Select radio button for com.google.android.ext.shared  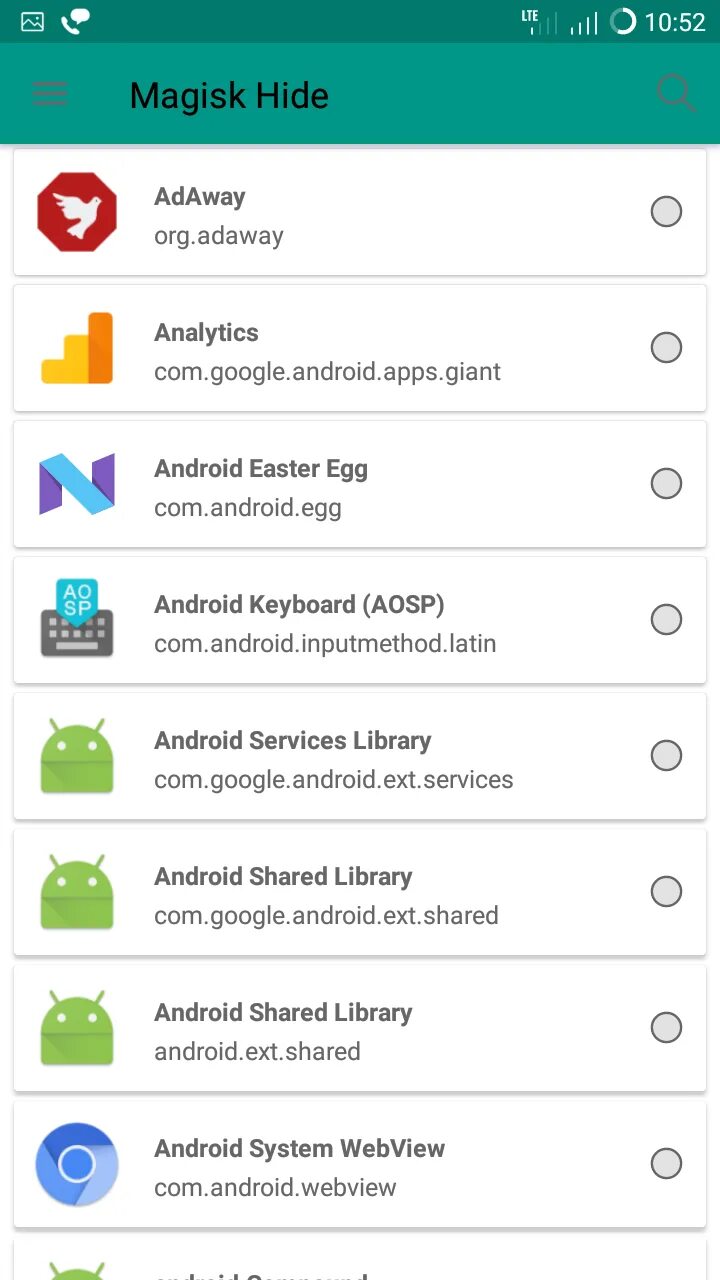pyautogui.click(x=666, y=891)
